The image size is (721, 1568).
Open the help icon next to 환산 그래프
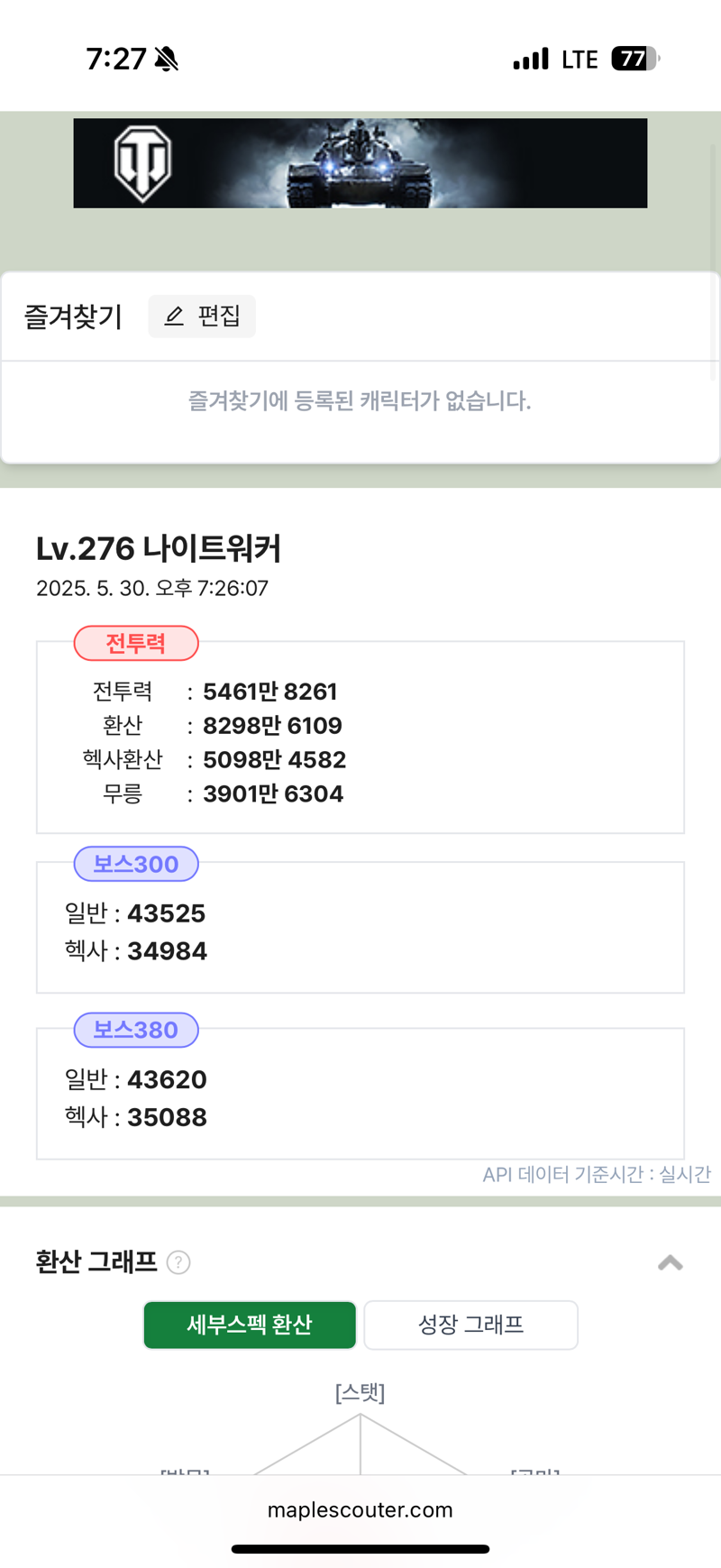[178, 1262]
